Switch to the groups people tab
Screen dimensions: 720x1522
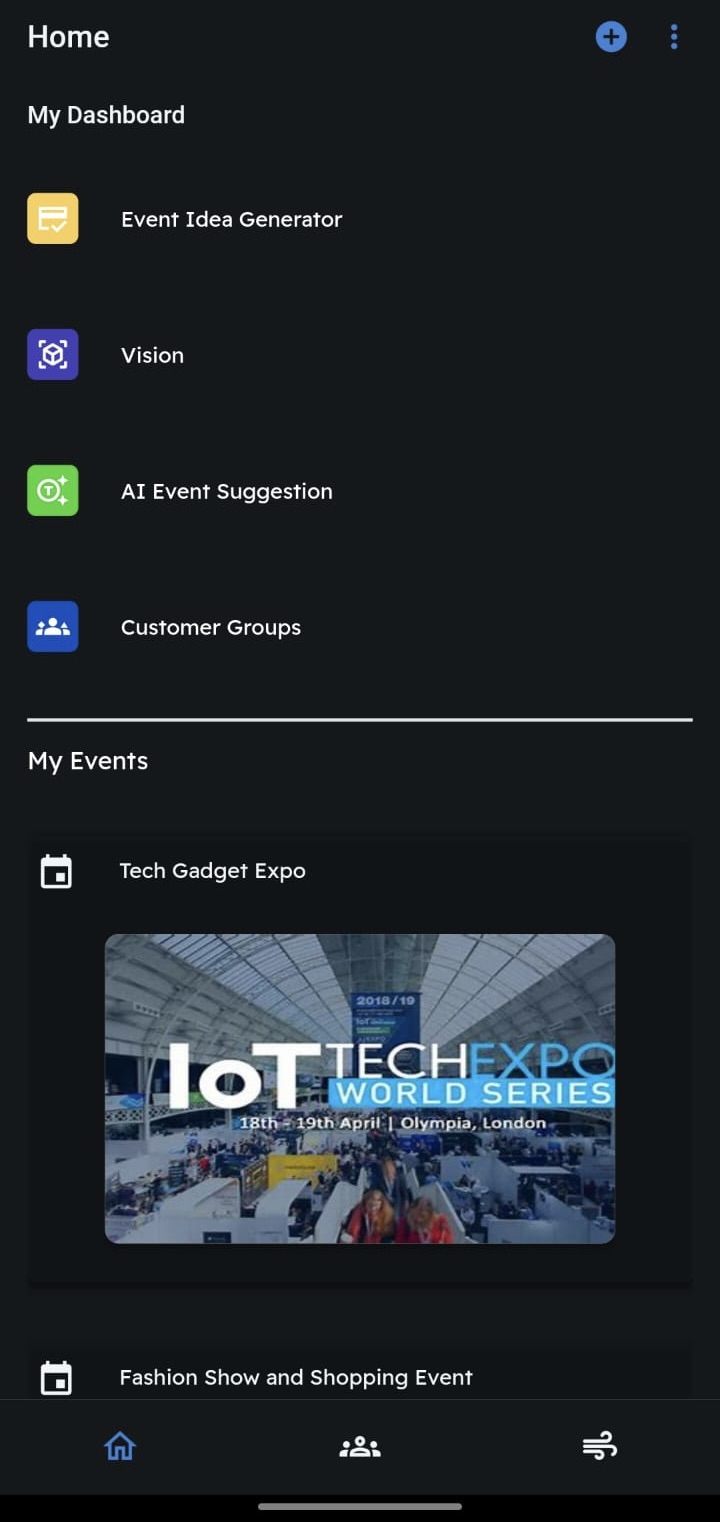360,1446
